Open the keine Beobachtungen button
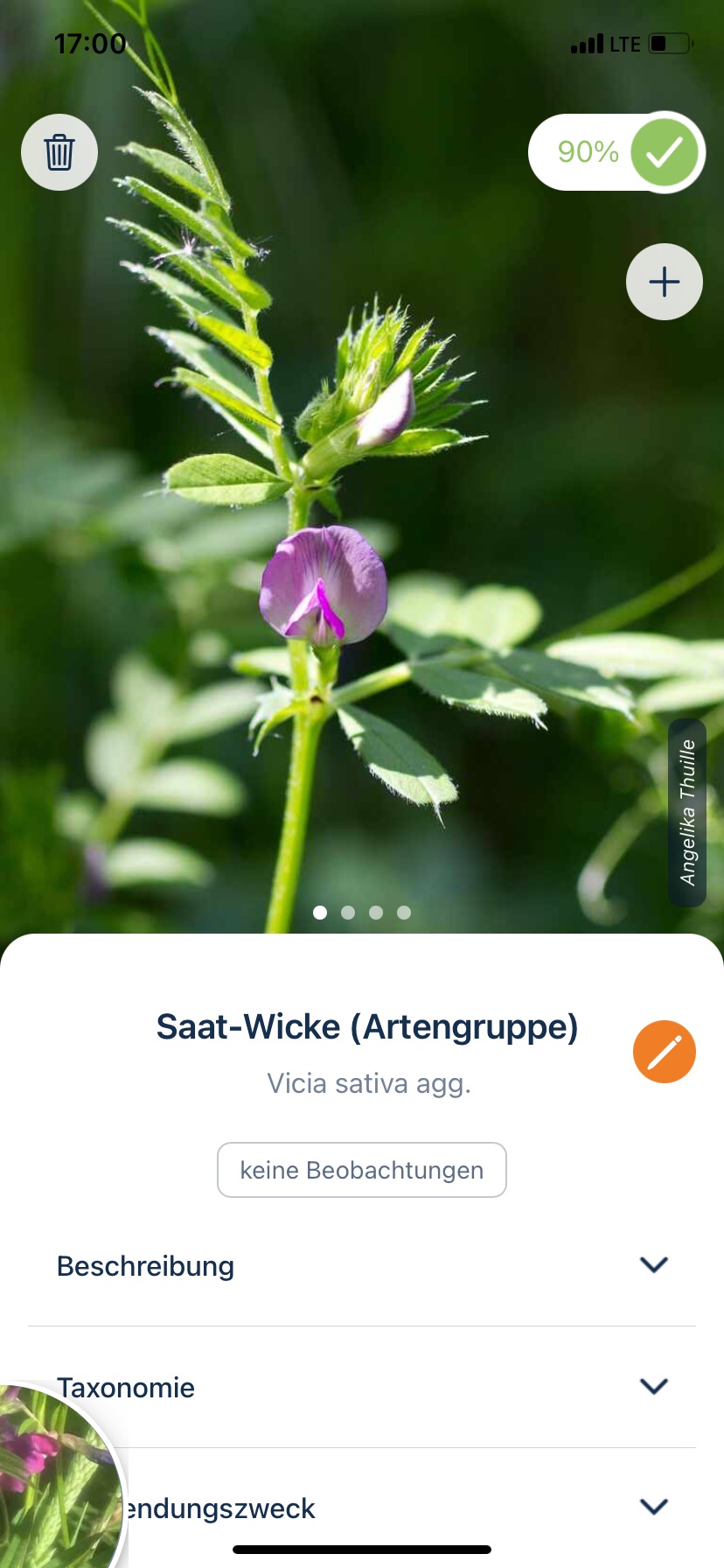The height and width of the screenshot is (1568, 724). tap(362, 1170)
